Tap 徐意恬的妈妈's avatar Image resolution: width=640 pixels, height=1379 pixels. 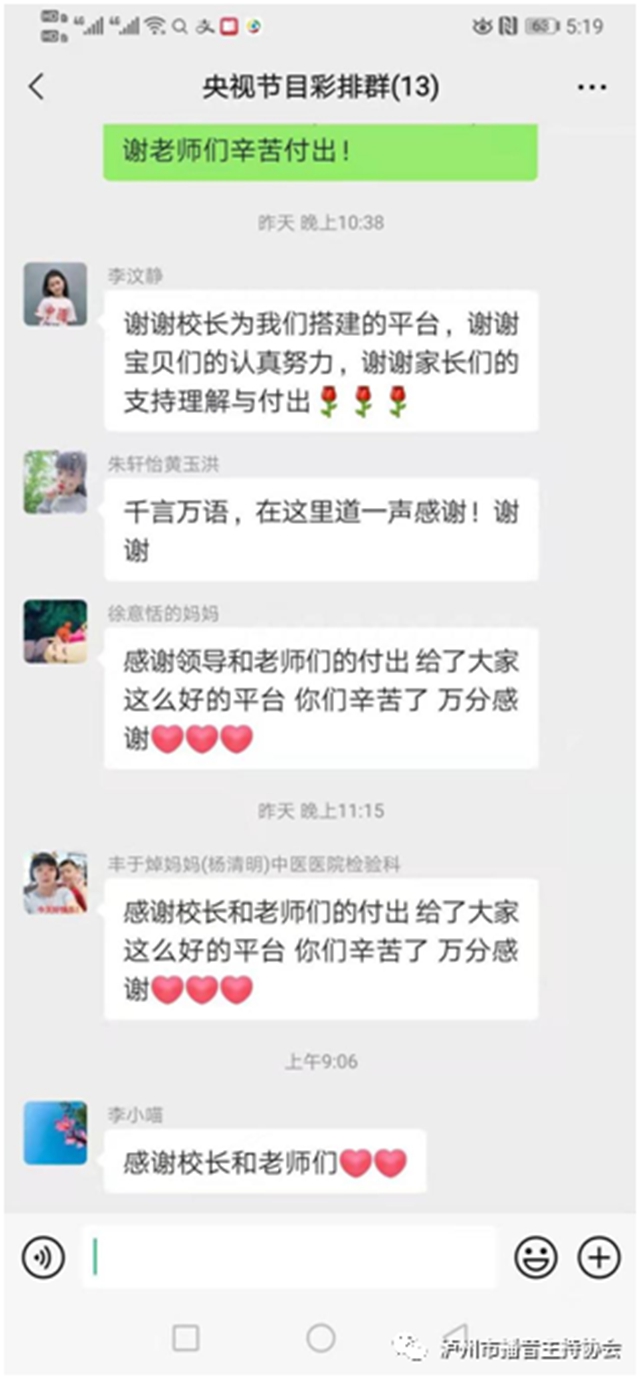[x=55, y=632]
